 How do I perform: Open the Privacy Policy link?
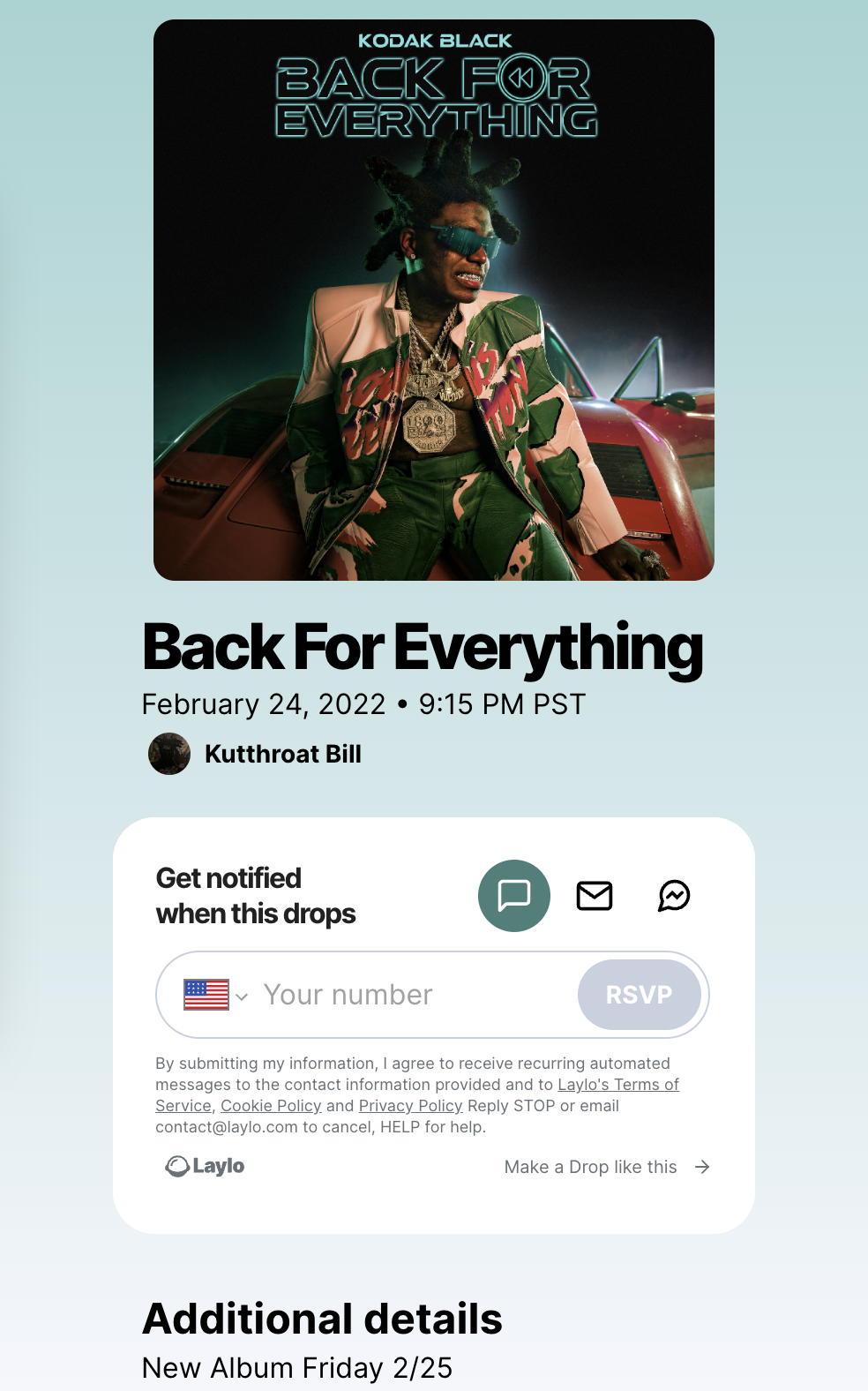[410, 1106]
